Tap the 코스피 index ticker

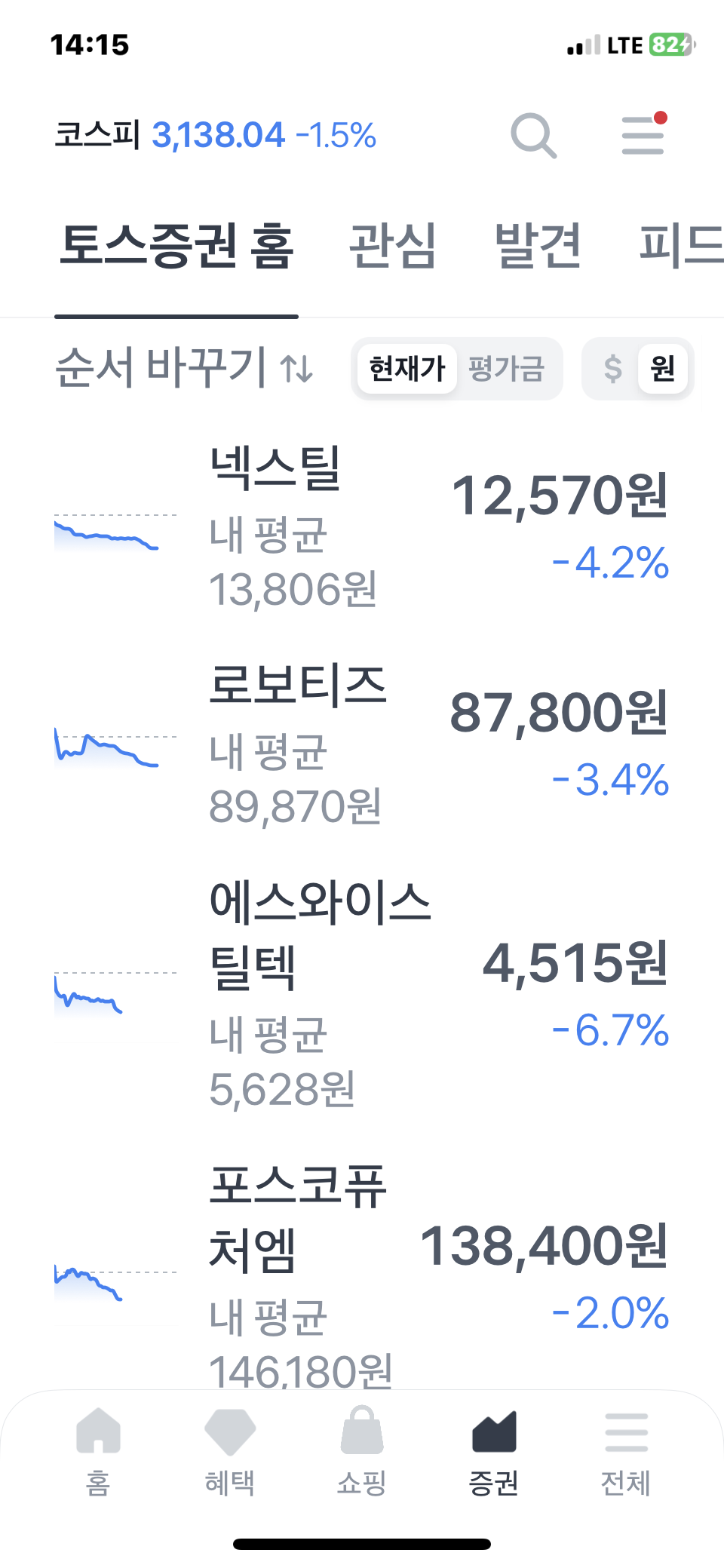pyautogui.click(x=215, y=136)
